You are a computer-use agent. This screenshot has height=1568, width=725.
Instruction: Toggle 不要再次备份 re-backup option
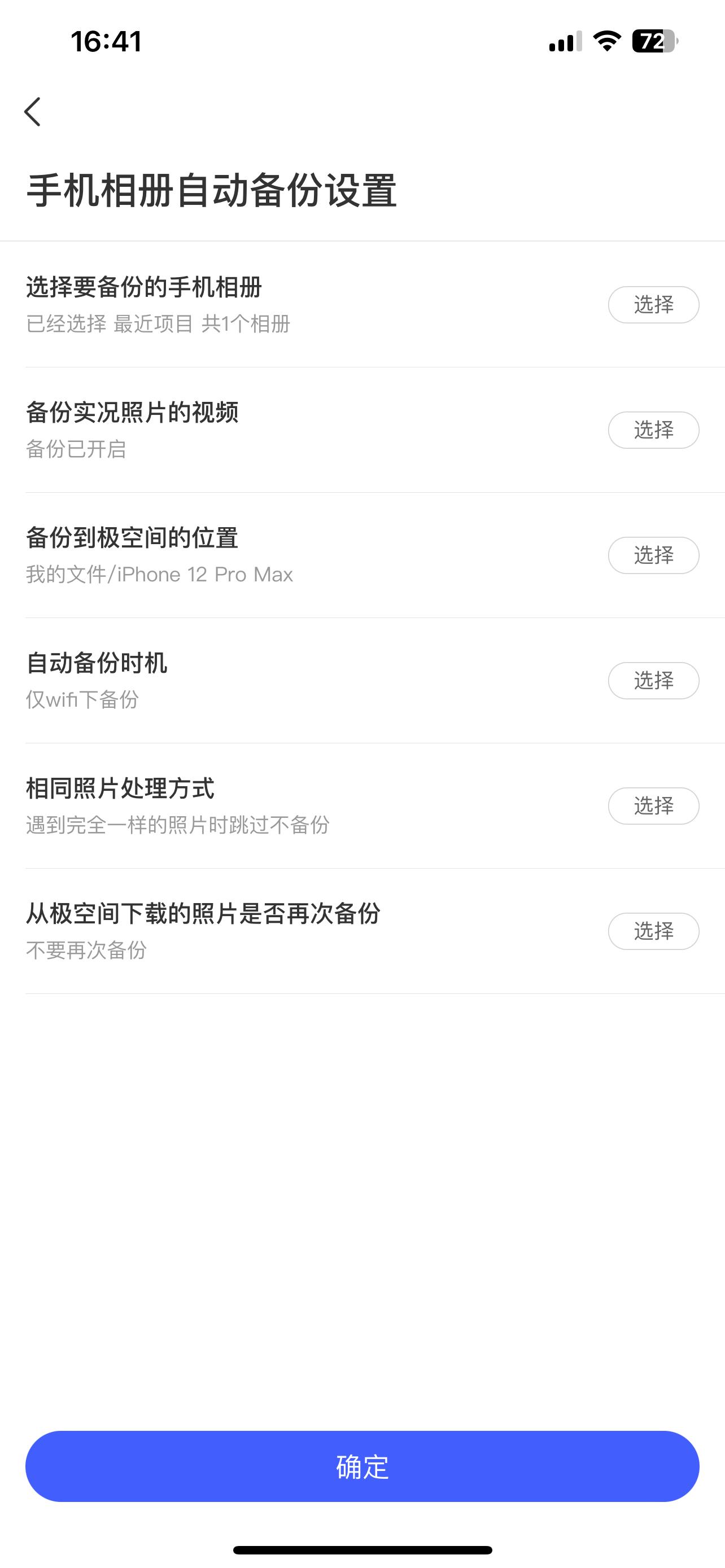88,949
